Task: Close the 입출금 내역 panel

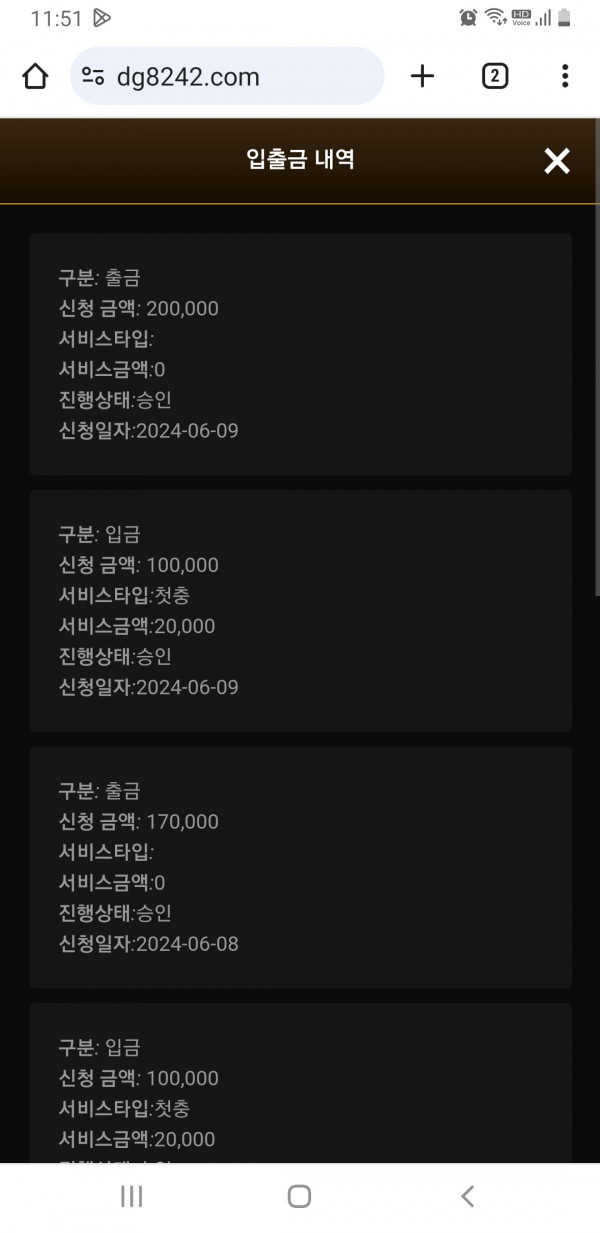Action: point(556,160)
